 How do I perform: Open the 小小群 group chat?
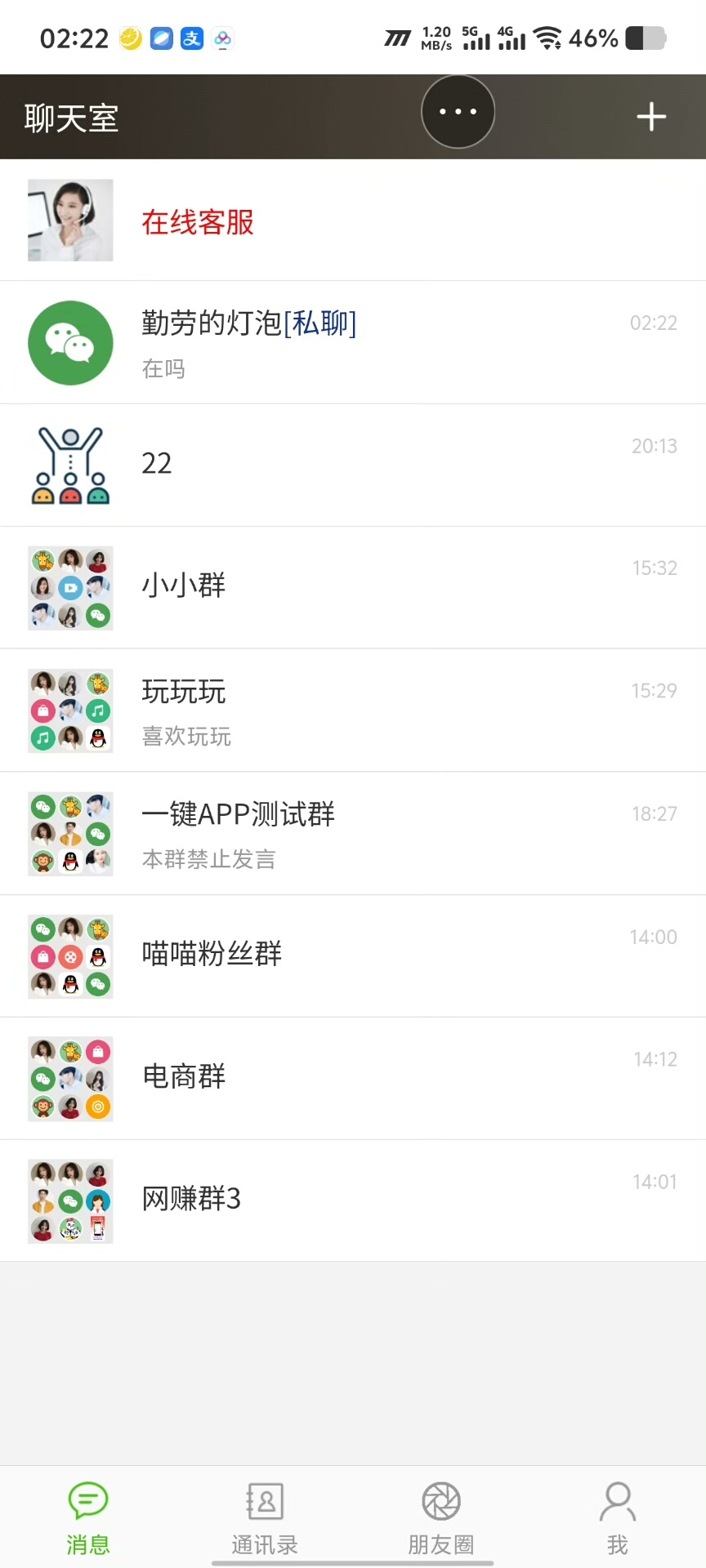coord(353,587)
